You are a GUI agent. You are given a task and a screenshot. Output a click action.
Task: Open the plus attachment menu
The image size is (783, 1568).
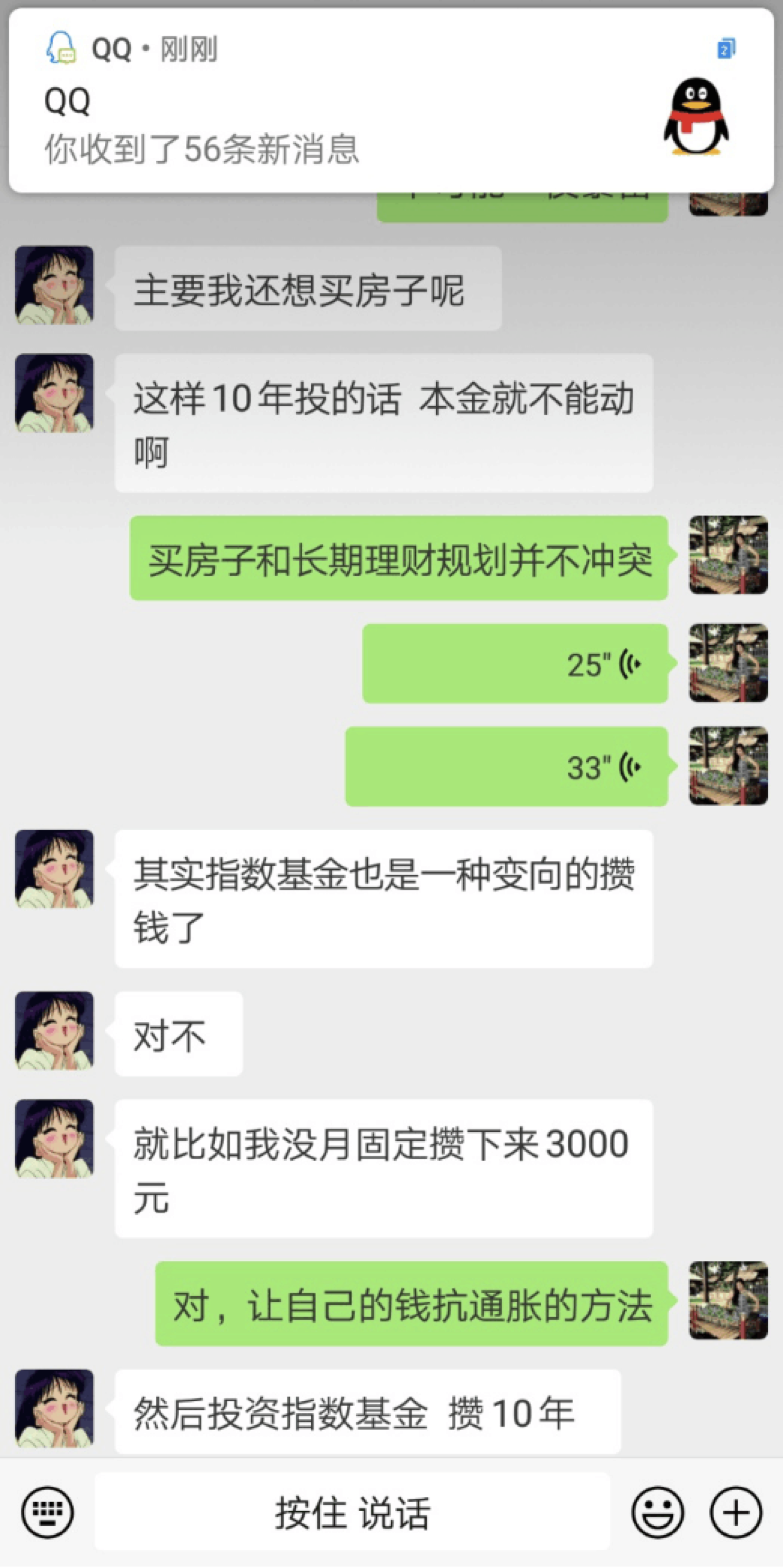tap(735, 1512)
